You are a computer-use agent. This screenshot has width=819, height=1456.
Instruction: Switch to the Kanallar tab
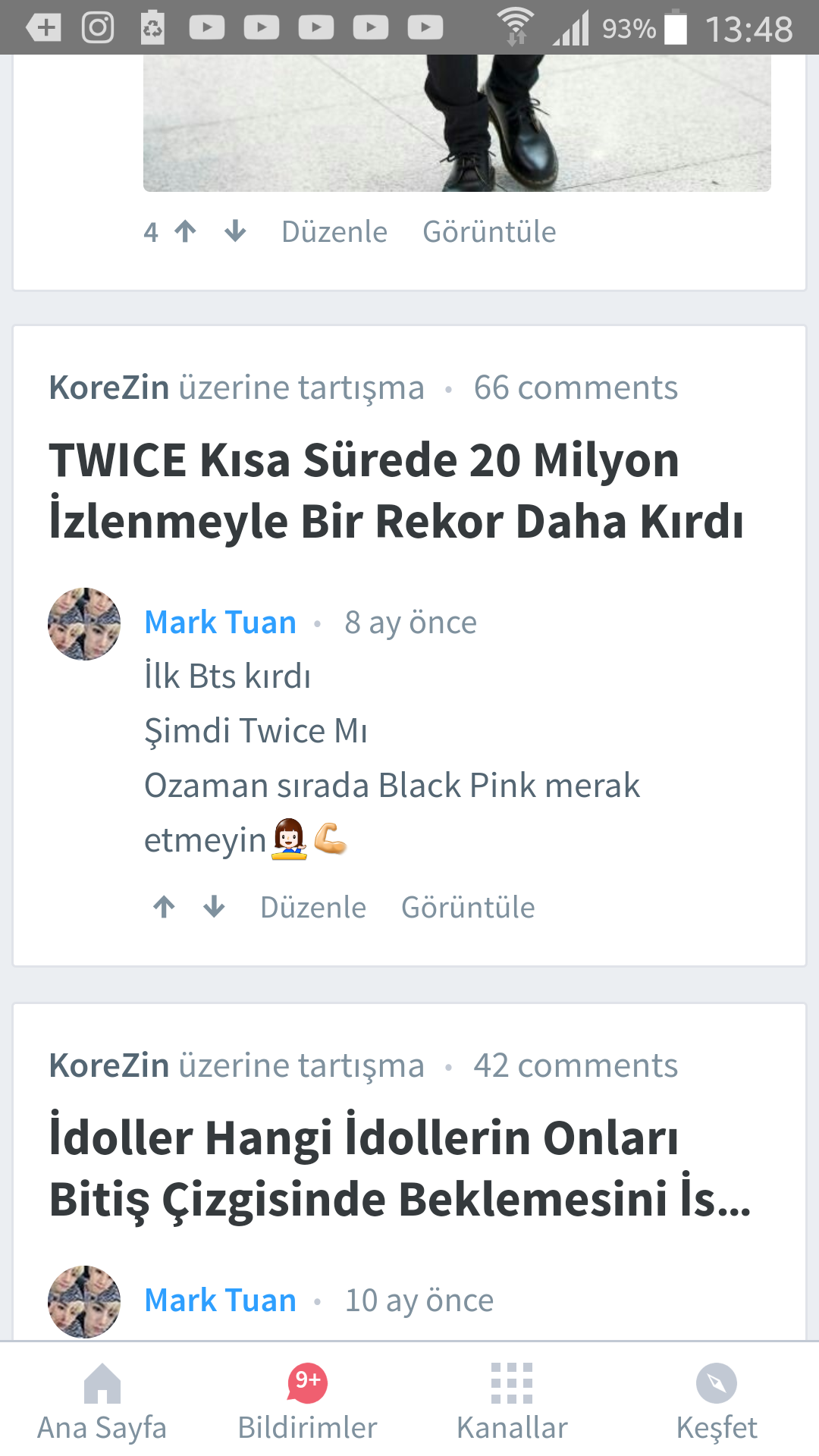coord(512,1401)
